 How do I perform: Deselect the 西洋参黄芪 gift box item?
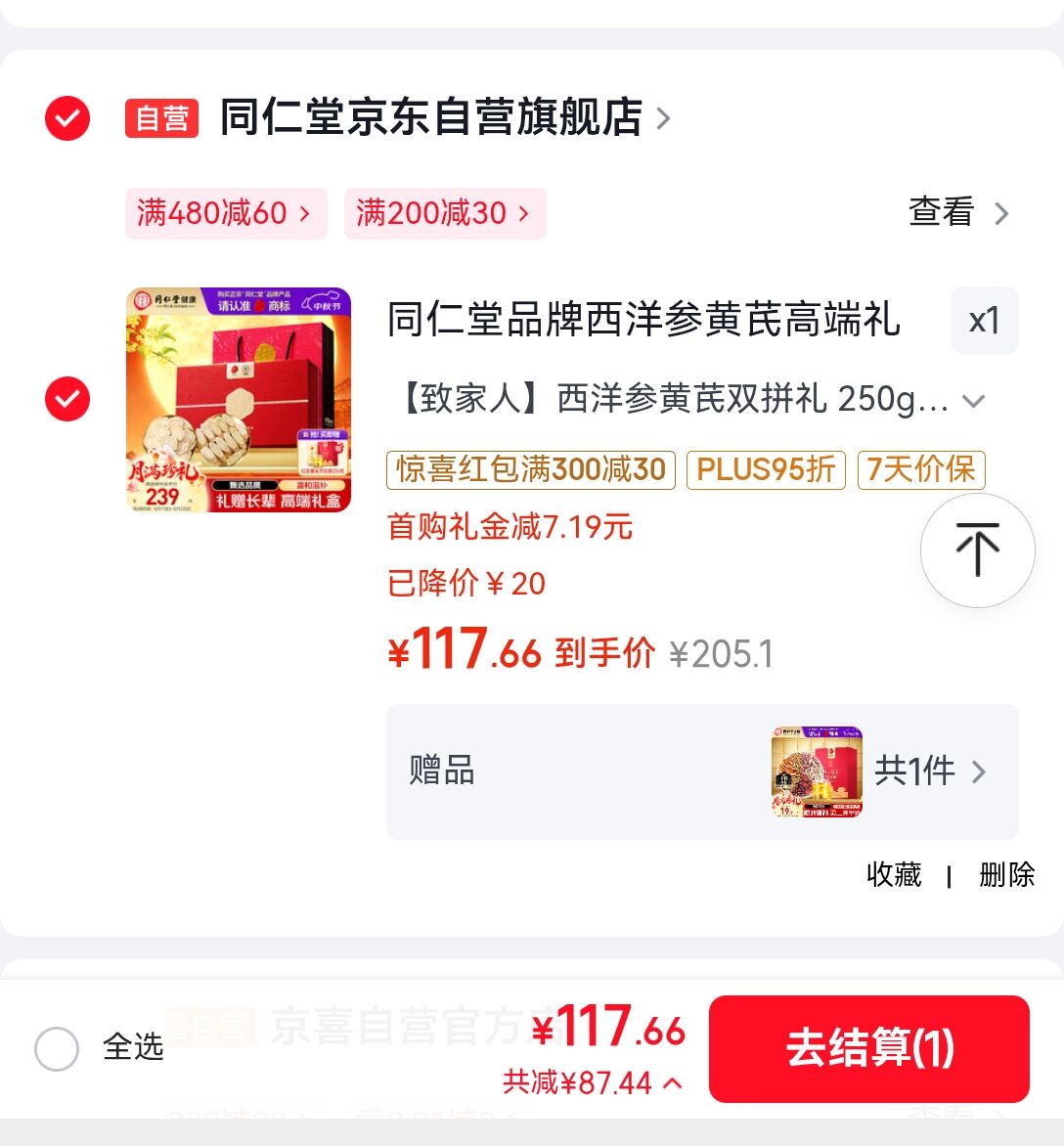coord(67,399)
